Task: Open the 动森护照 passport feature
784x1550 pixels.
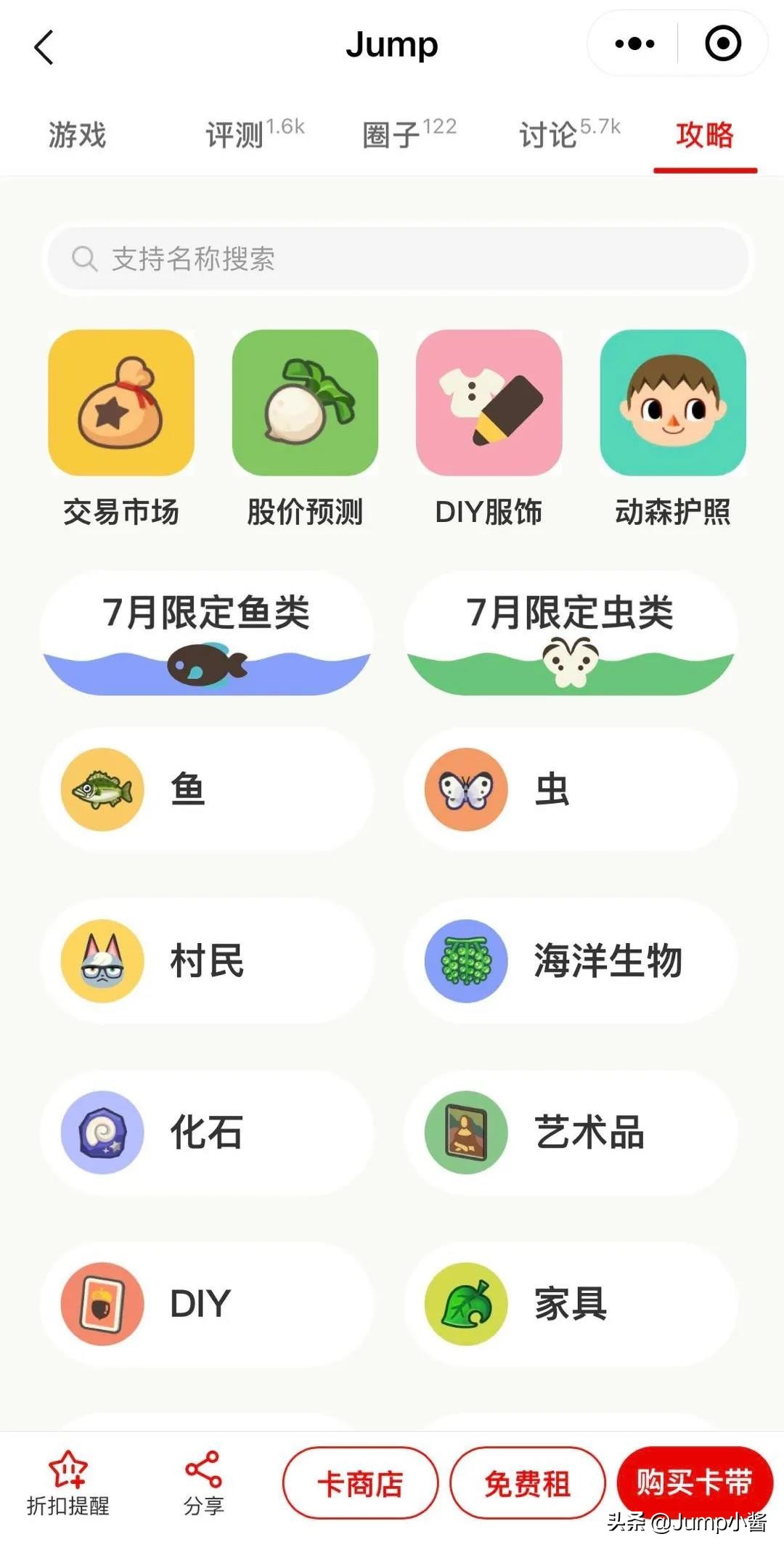Action: tap(671, 407)
